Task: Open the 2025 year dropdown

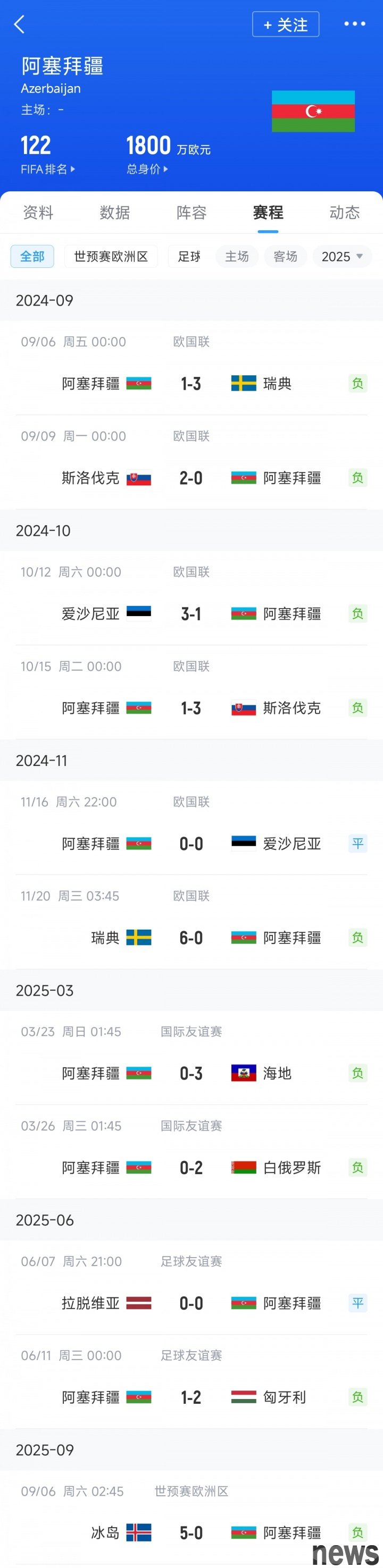Action: [342, 256]
